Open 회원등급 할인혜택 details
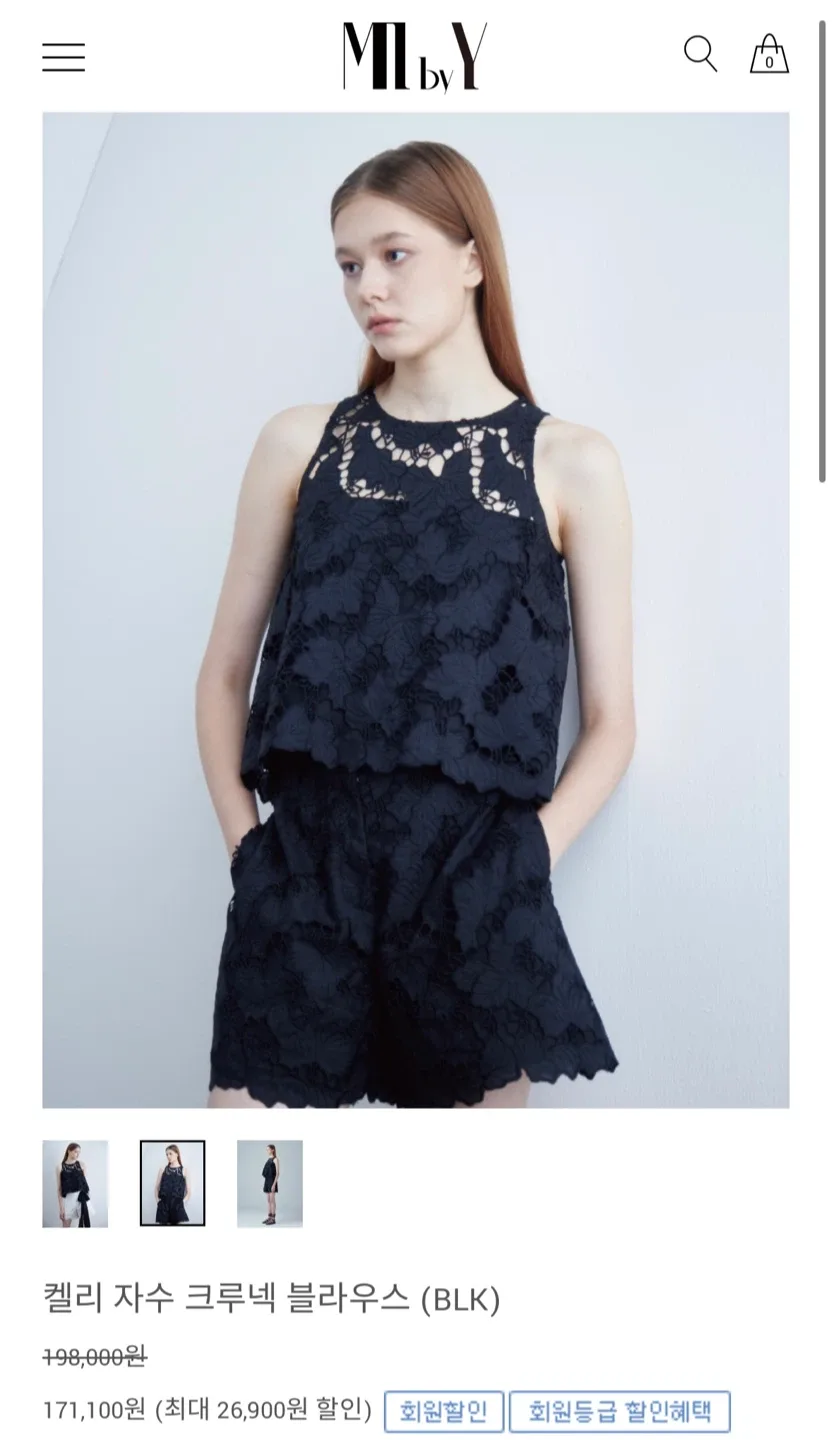Image resolution: width=832 pixels, height=1440 pixels. (x=620, y=1411)
